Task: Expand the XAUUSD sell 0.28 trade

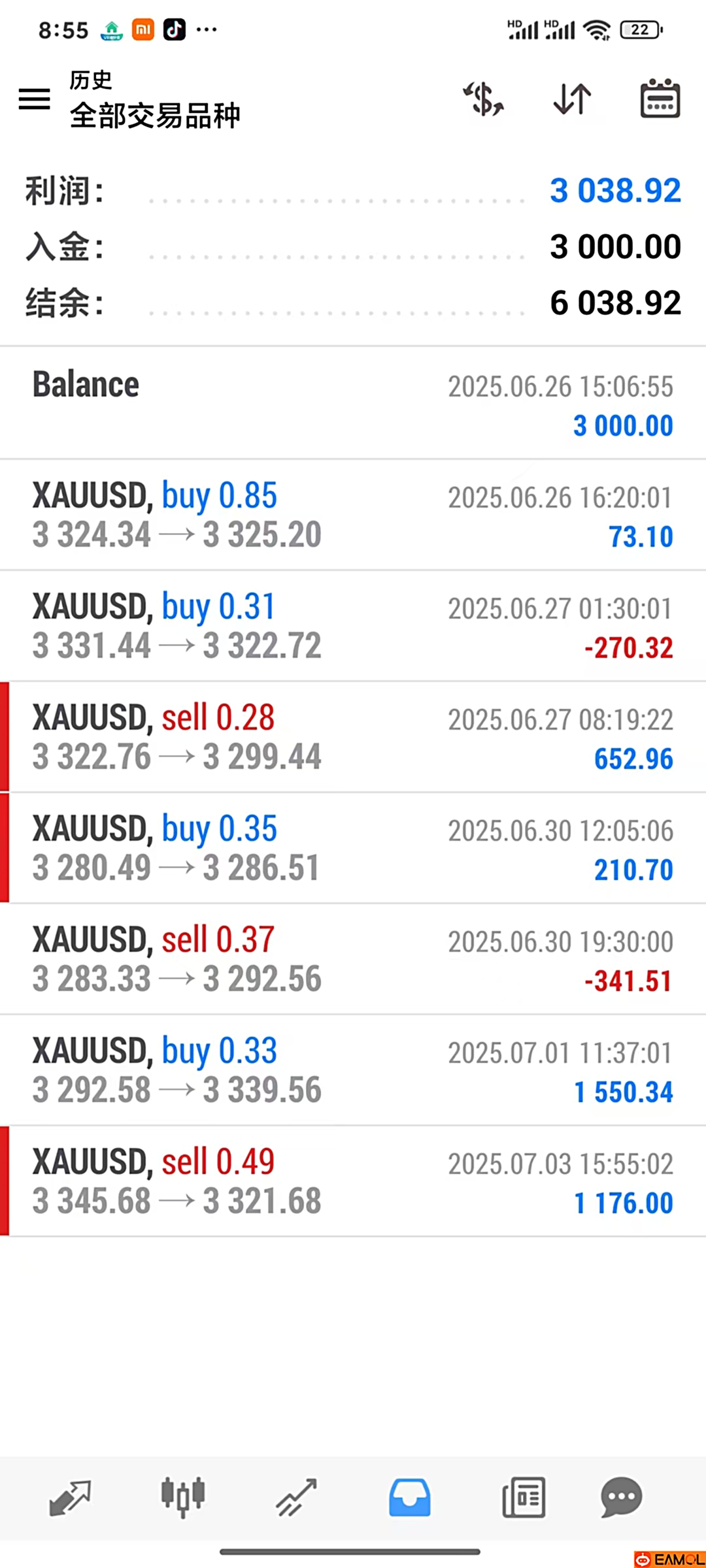Action: [x=353, y=737]
